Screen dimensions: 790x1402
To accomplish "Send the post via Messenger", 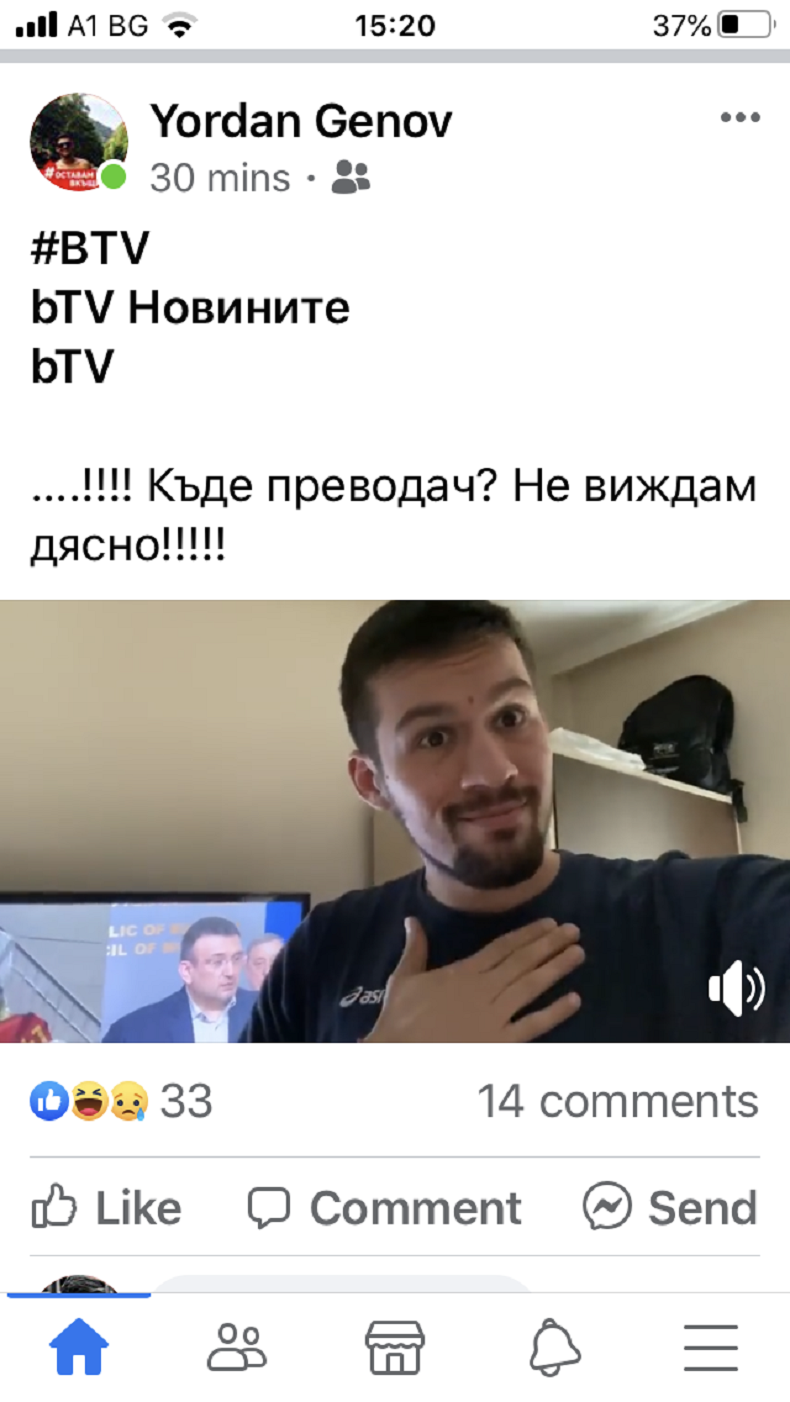I will (x=670, y=1208).
